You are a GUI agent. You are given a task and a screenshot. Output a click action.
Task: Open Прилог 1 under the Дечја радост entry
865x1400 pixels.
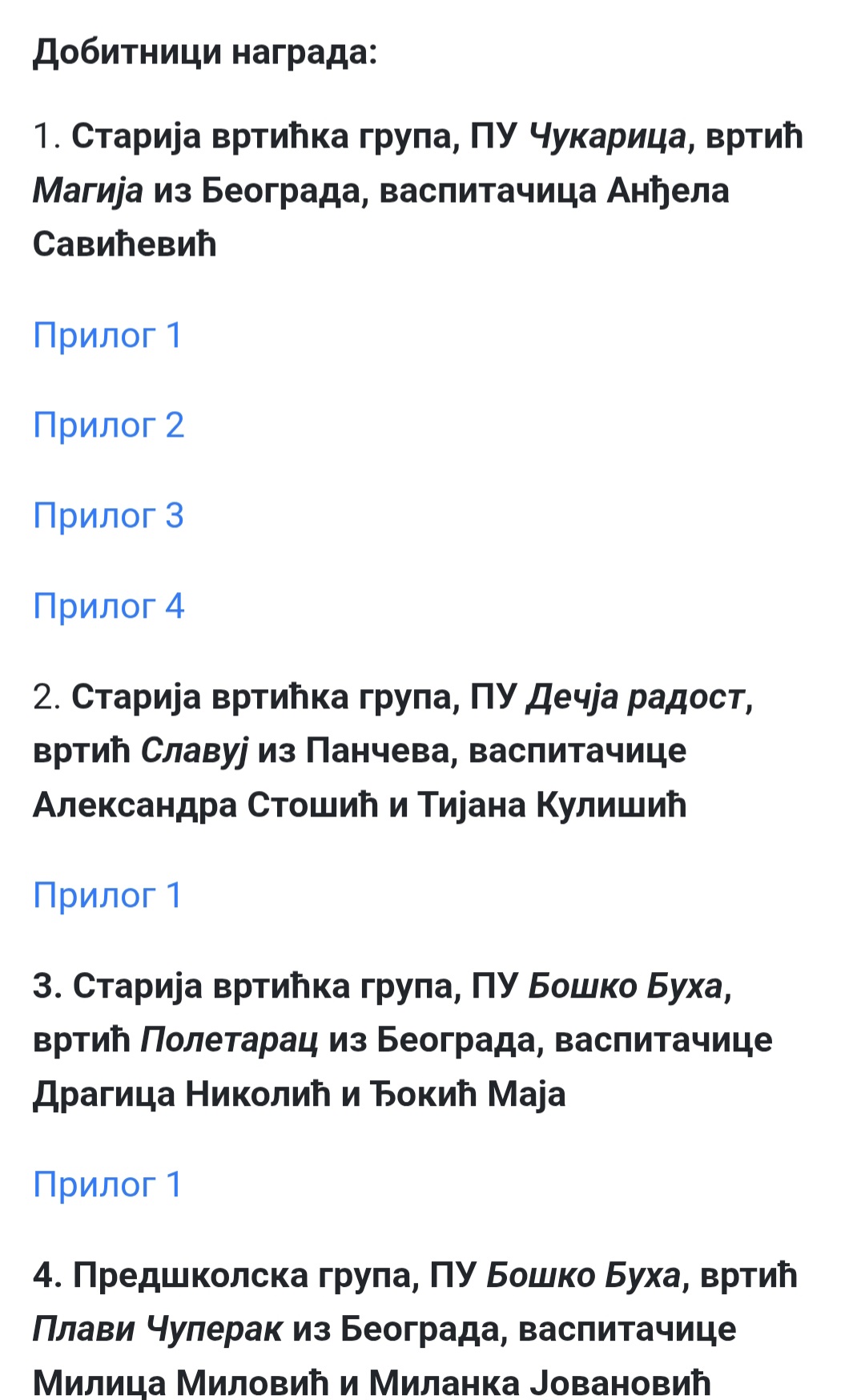(x=107, y=895)
